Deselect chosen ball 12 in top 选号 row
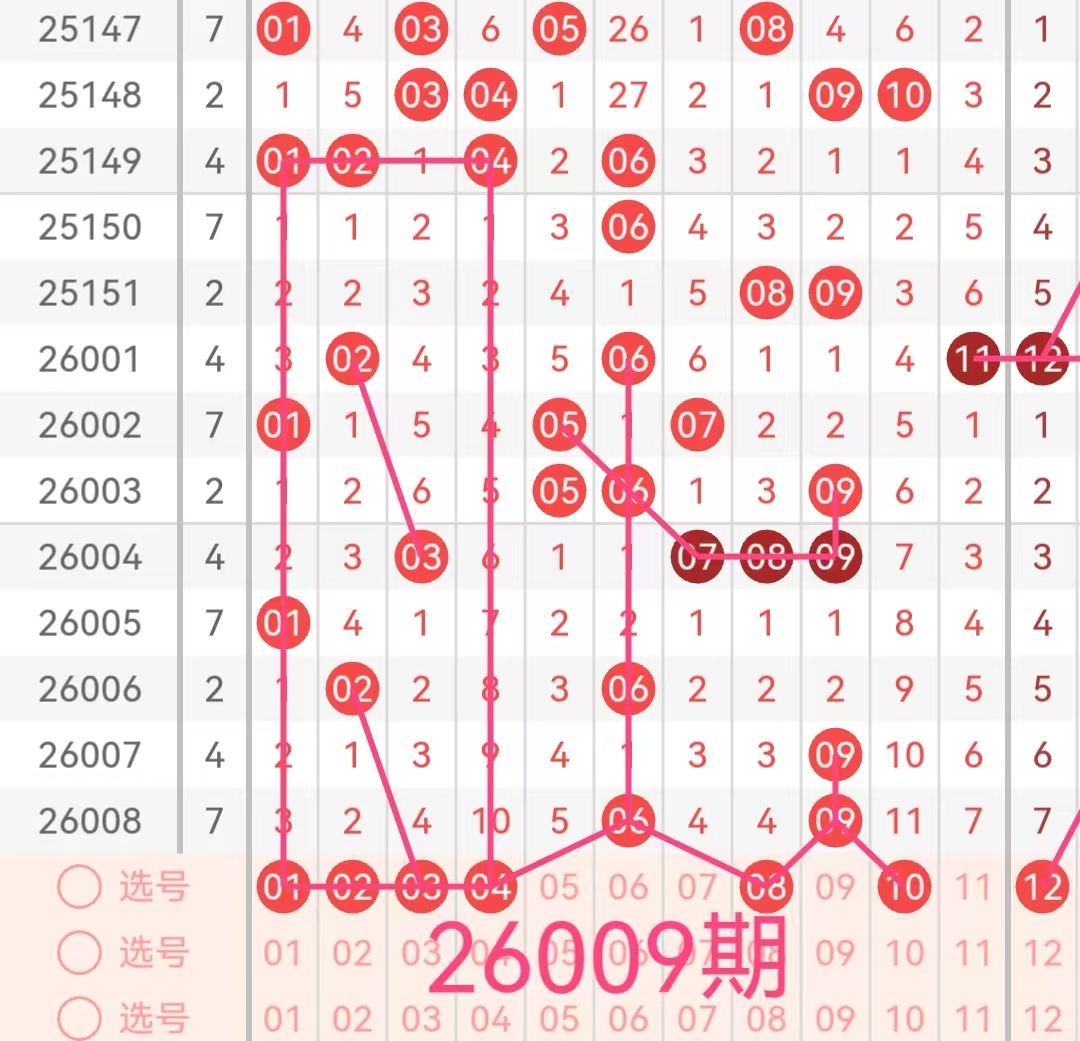 click(1042, 887)
